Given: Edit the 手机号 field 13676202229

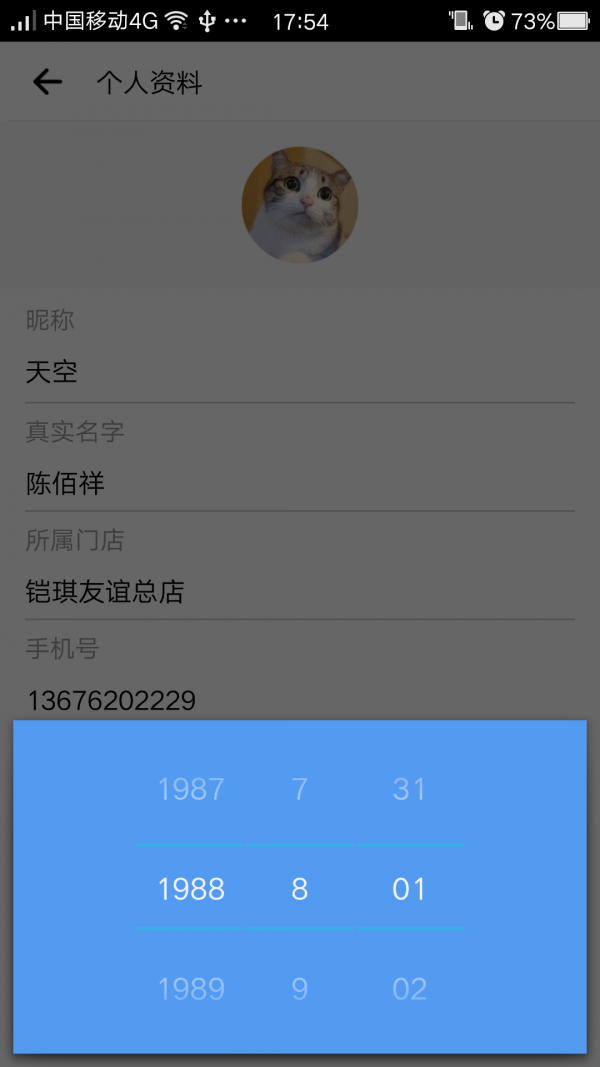Looking at the screenshot, I should coord(300,700).
